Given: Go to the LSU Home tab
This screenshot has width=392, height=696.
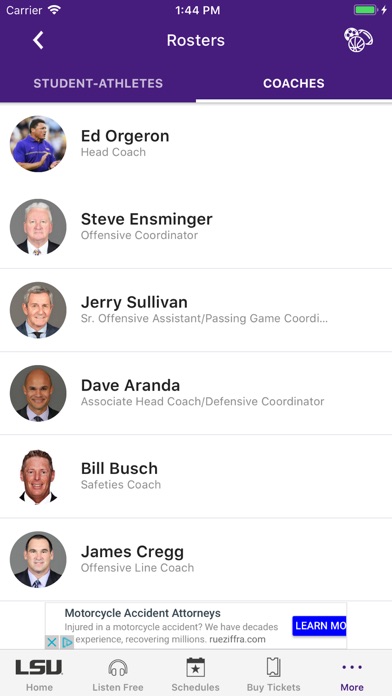Looking at the screenshot, I should coord(39,674).
